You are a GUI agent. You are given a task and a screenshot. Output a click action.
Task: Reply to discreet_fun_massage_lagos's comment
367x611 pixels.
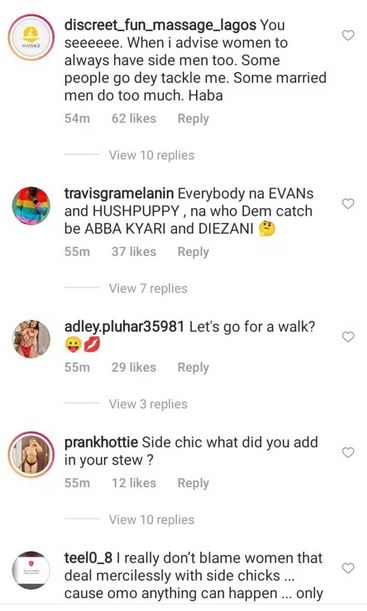193,118
